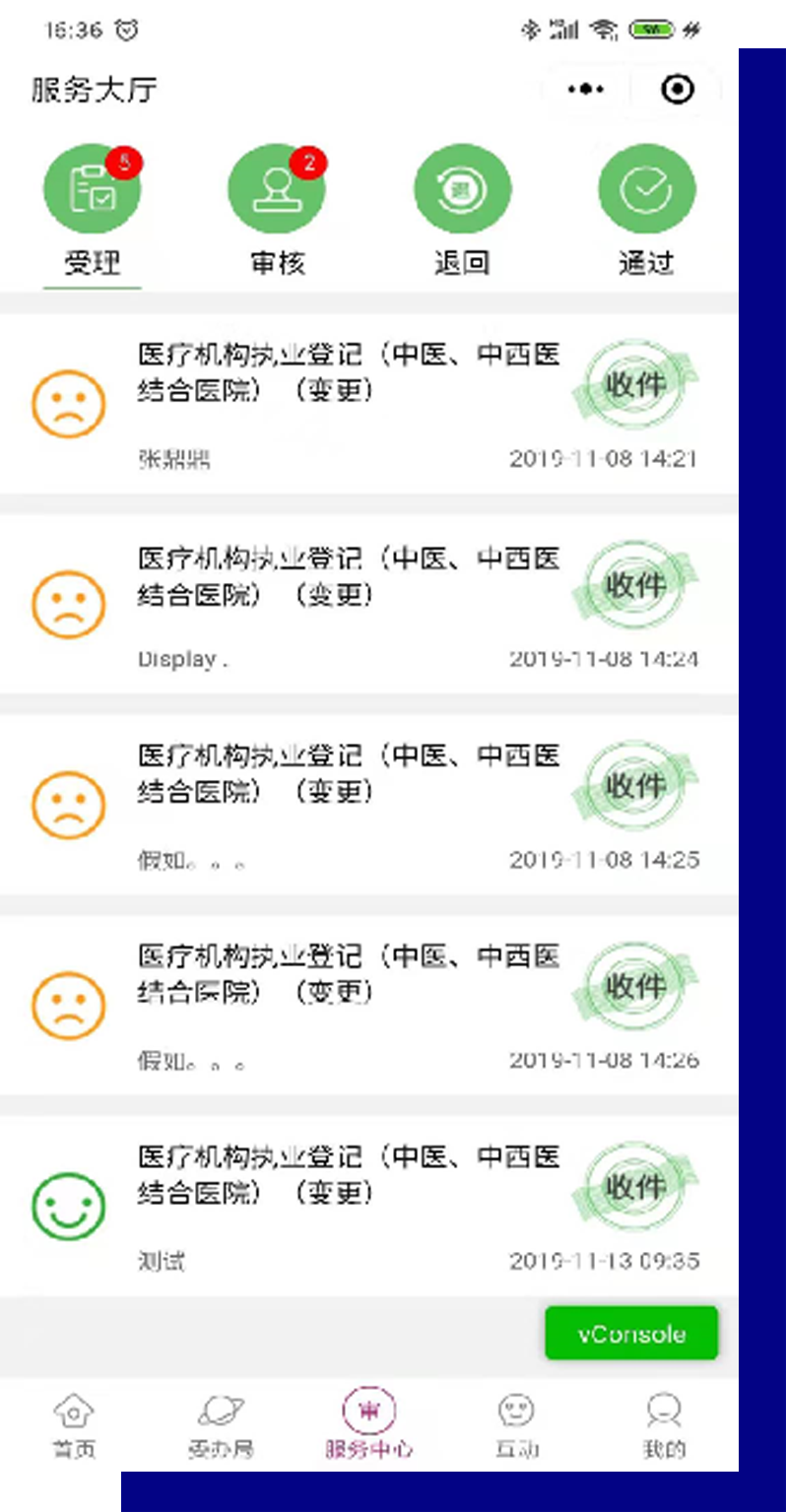This screenshot has width=786, height=1512.
Task: Select the 服务中心 tab
Action: pos(369,1425)
